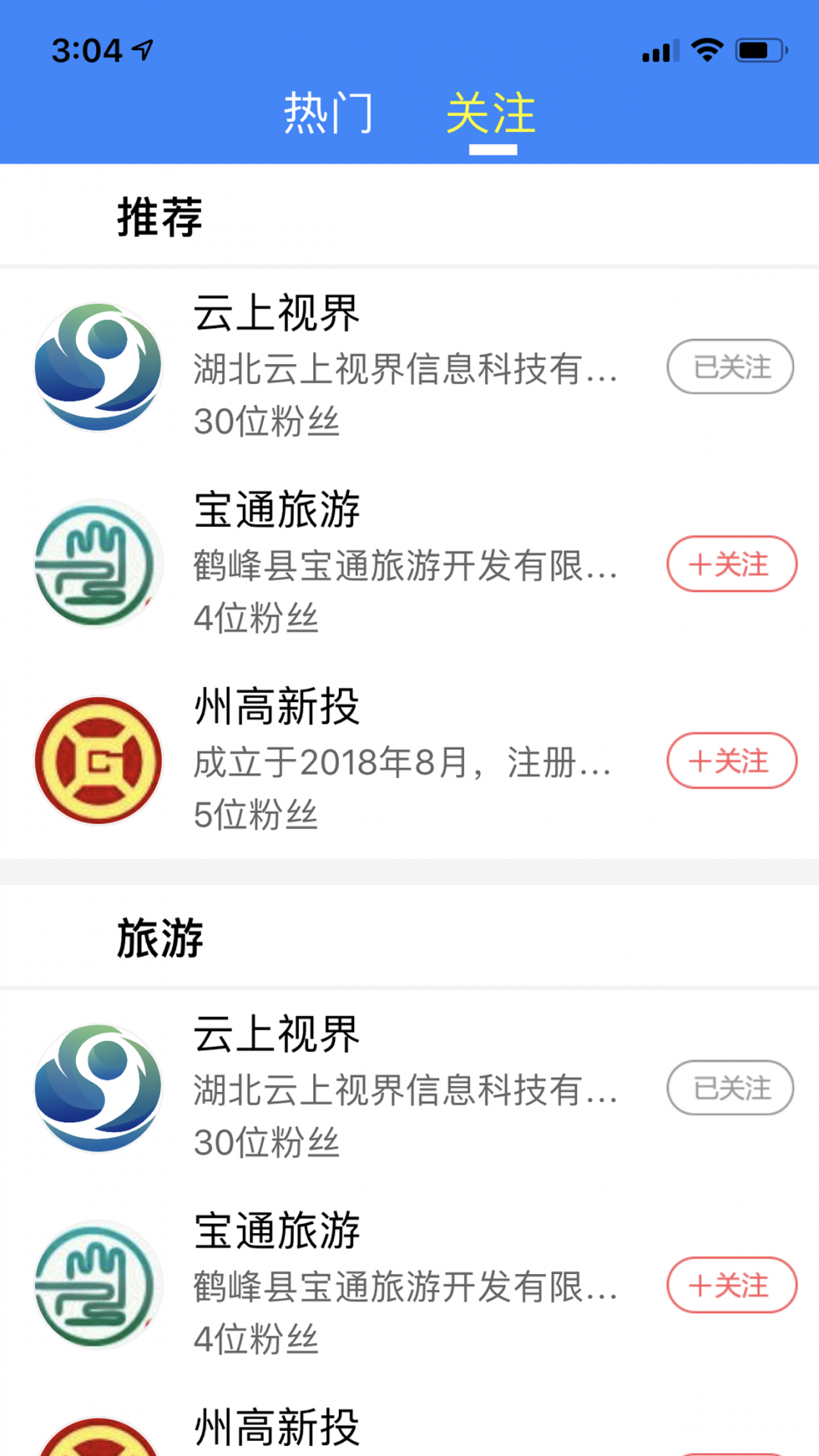Select the 关注 tab
This screenshot has width=819, height=1456.
493,111
